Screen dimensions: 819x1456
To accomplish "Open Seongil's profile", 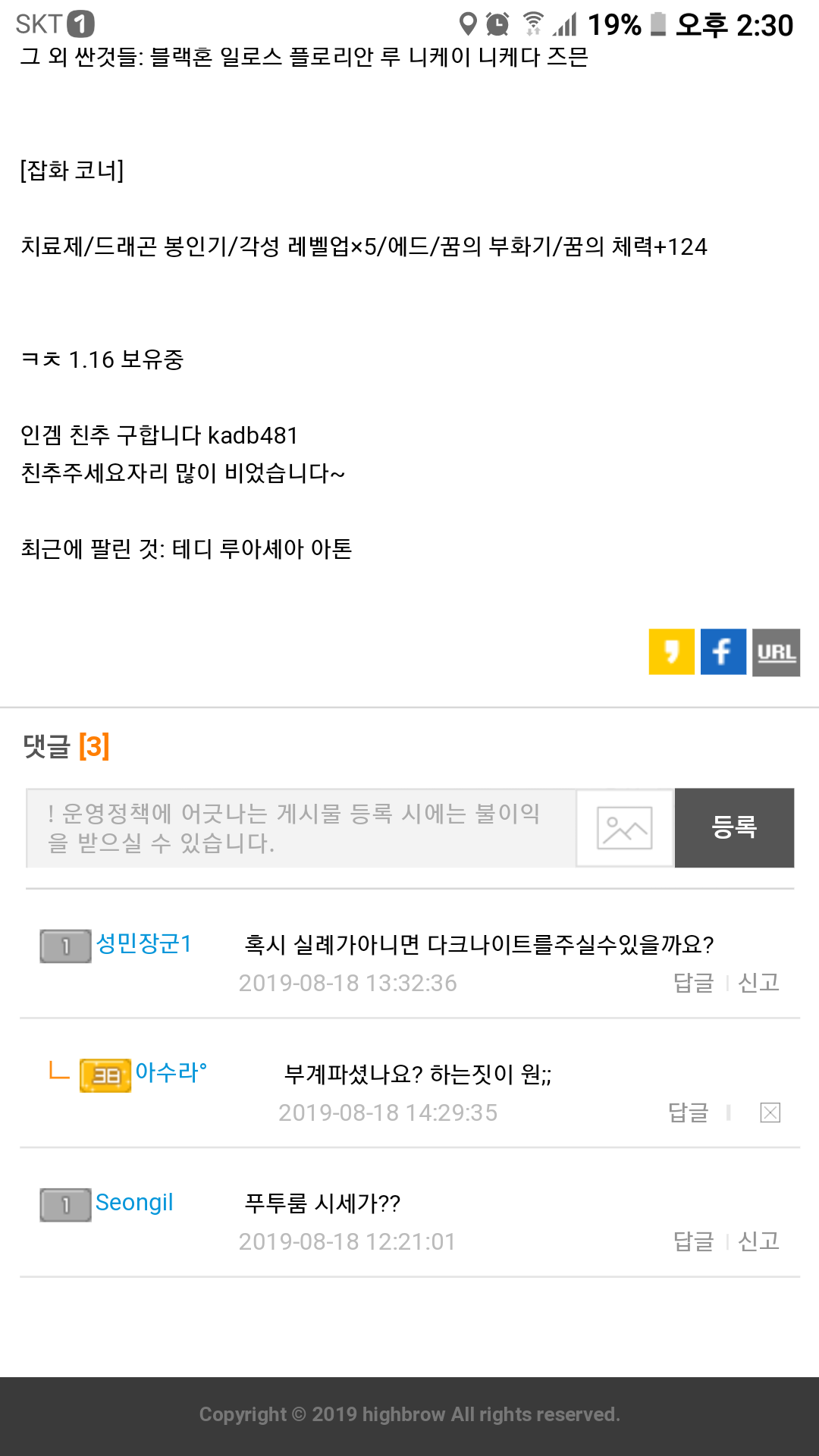I will 134,1203.
